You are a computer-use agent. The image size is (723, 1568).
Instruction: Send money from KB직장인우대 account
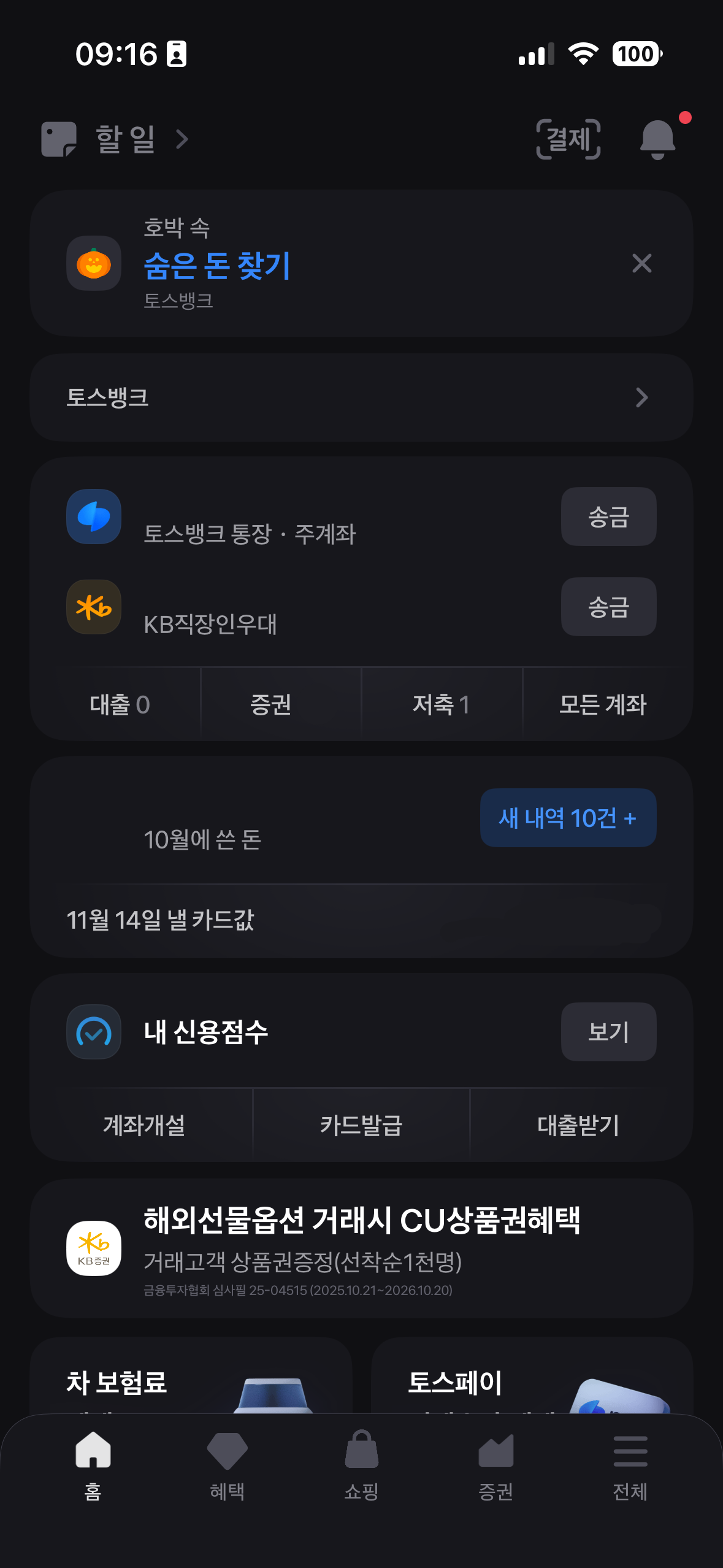[x=608, y=607]
